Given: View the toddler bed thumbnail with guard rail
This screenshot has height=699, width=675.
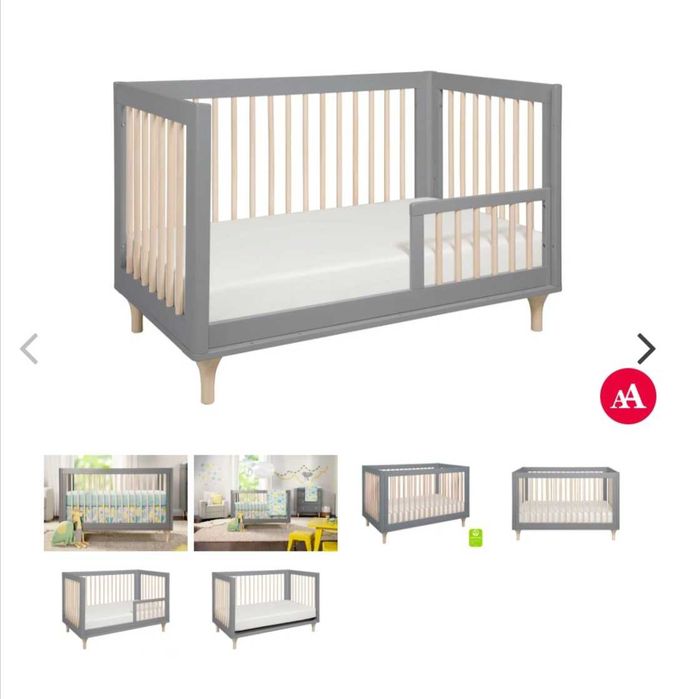Looking at the screenshot, I should (115, 604).
